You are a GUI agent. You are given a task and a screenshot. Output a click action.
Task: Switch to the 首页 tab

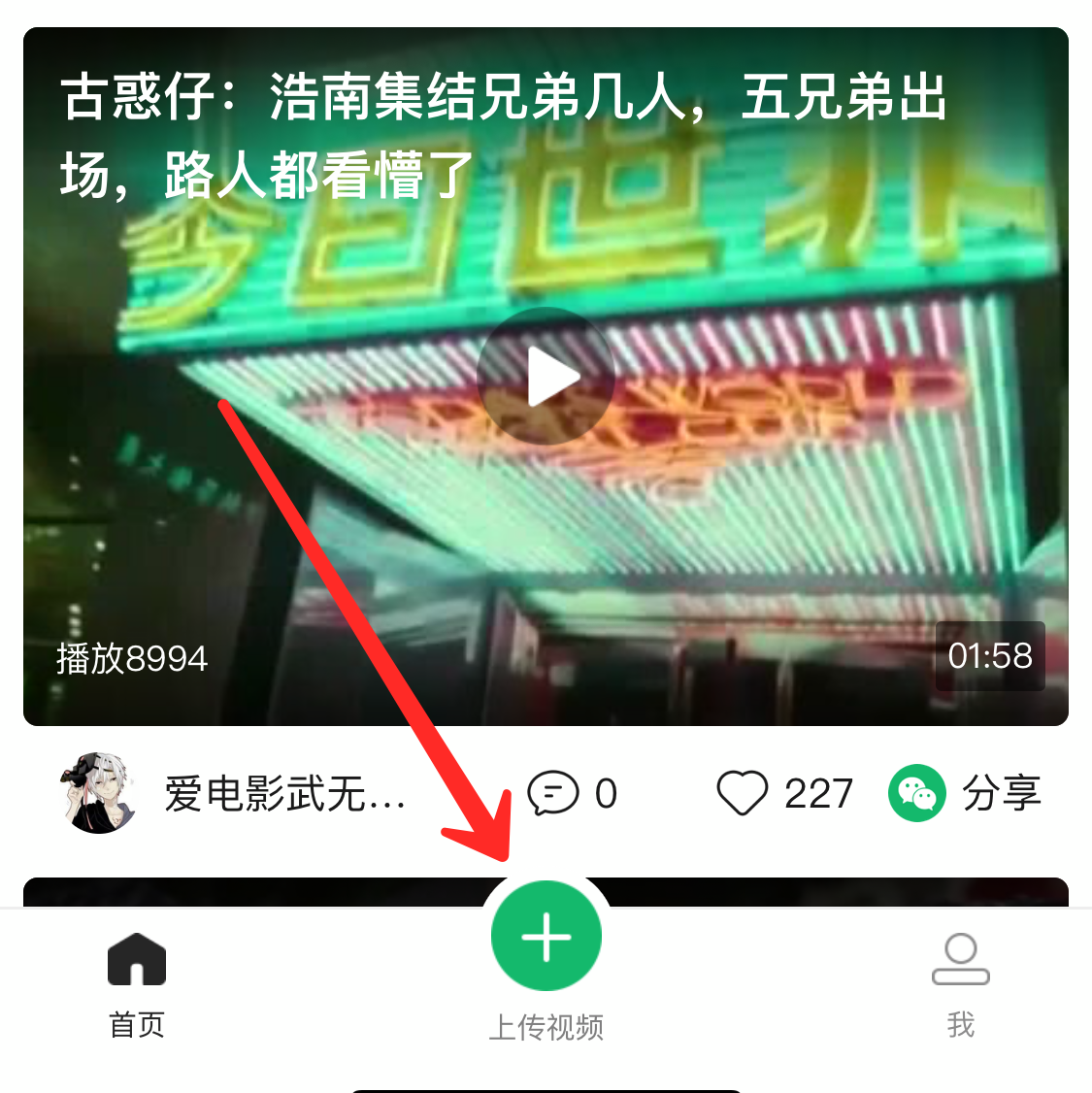pyautogui.click(x=137, y=980)
